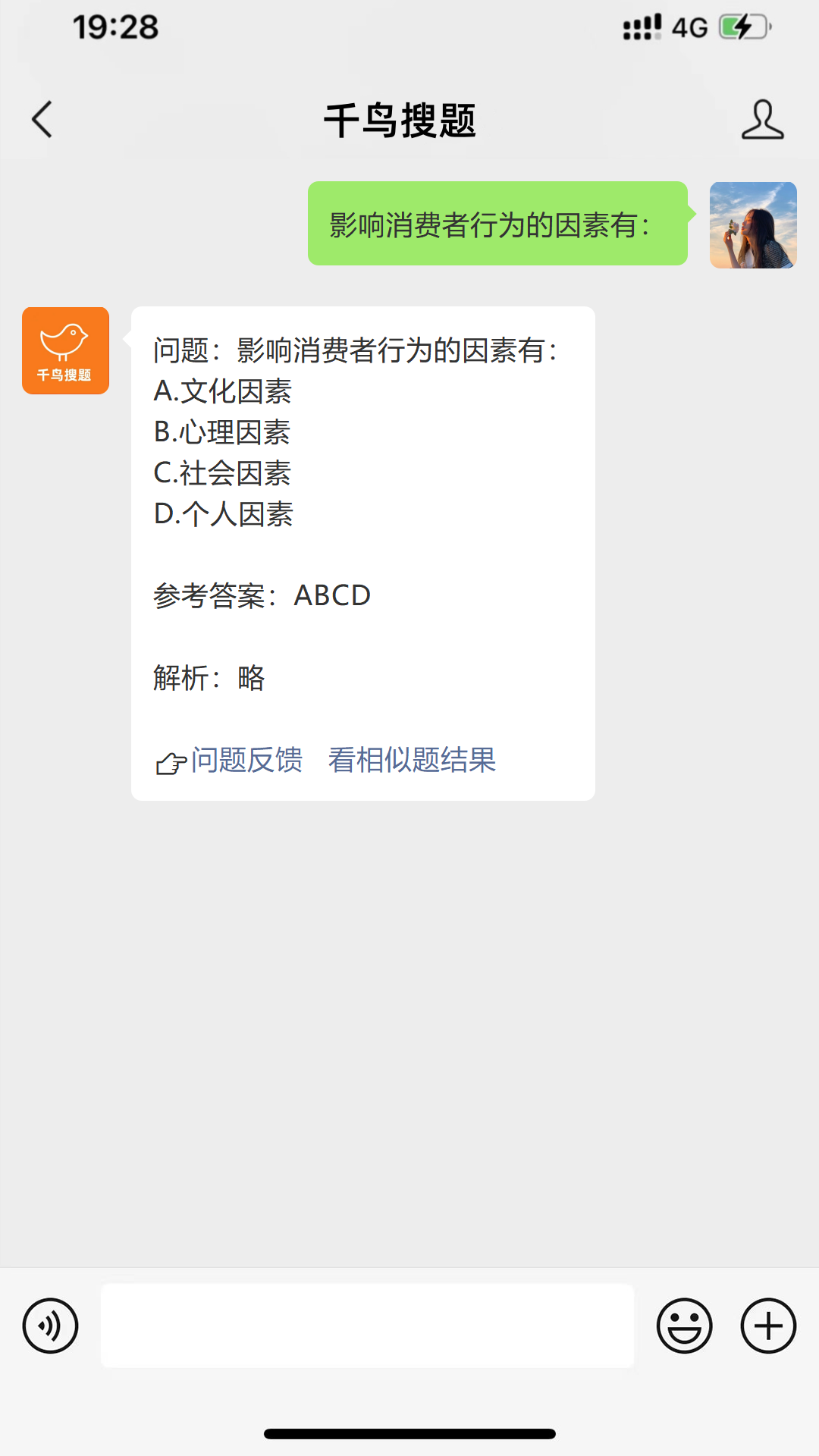Open the emoji picker
Image resolution: width=819 pixels, height=1456 pixels.
click(x=684, y=1326)
